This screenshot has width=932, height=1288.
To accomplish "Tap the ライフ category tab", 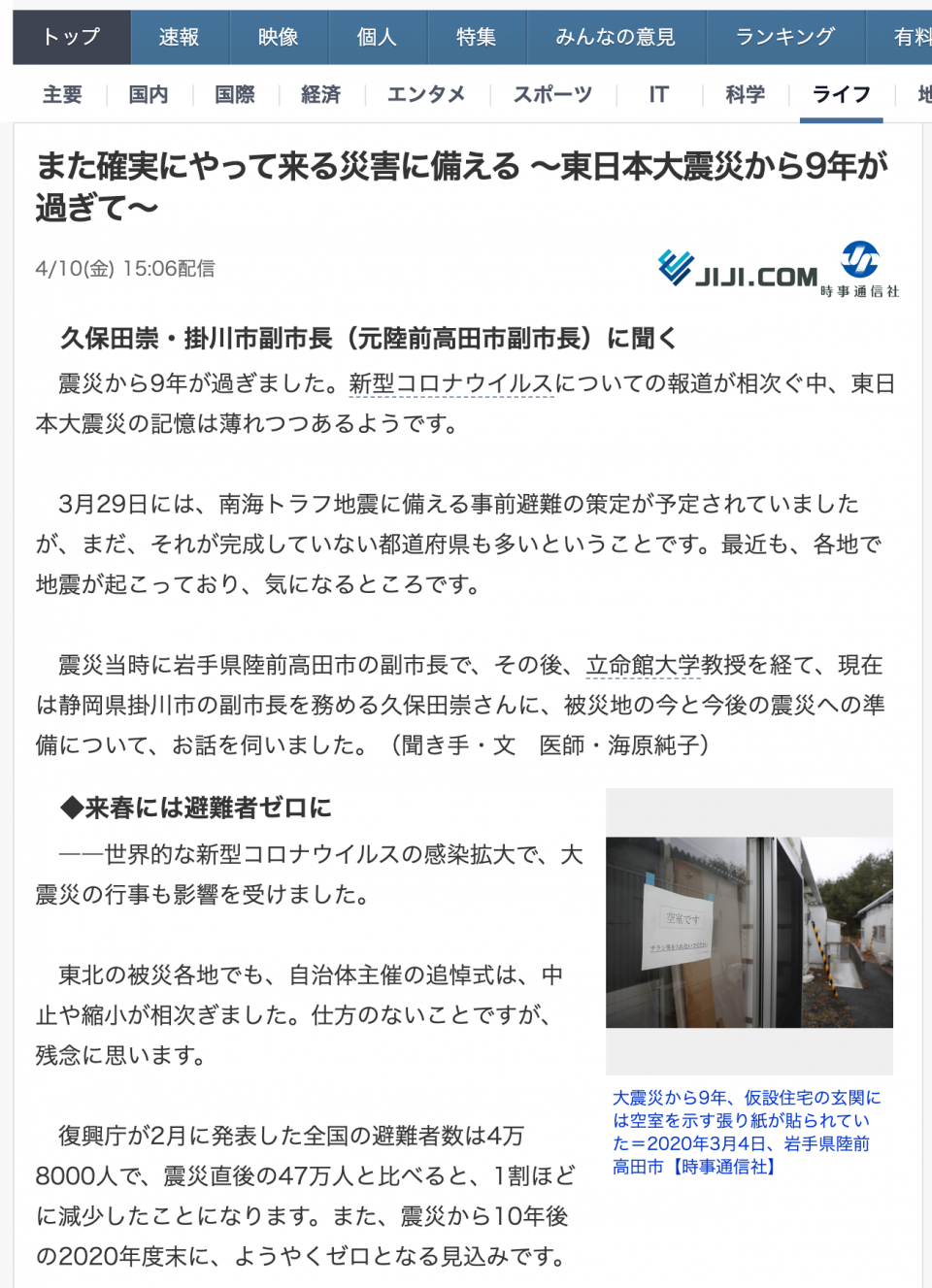I will (x=841, y=94).
